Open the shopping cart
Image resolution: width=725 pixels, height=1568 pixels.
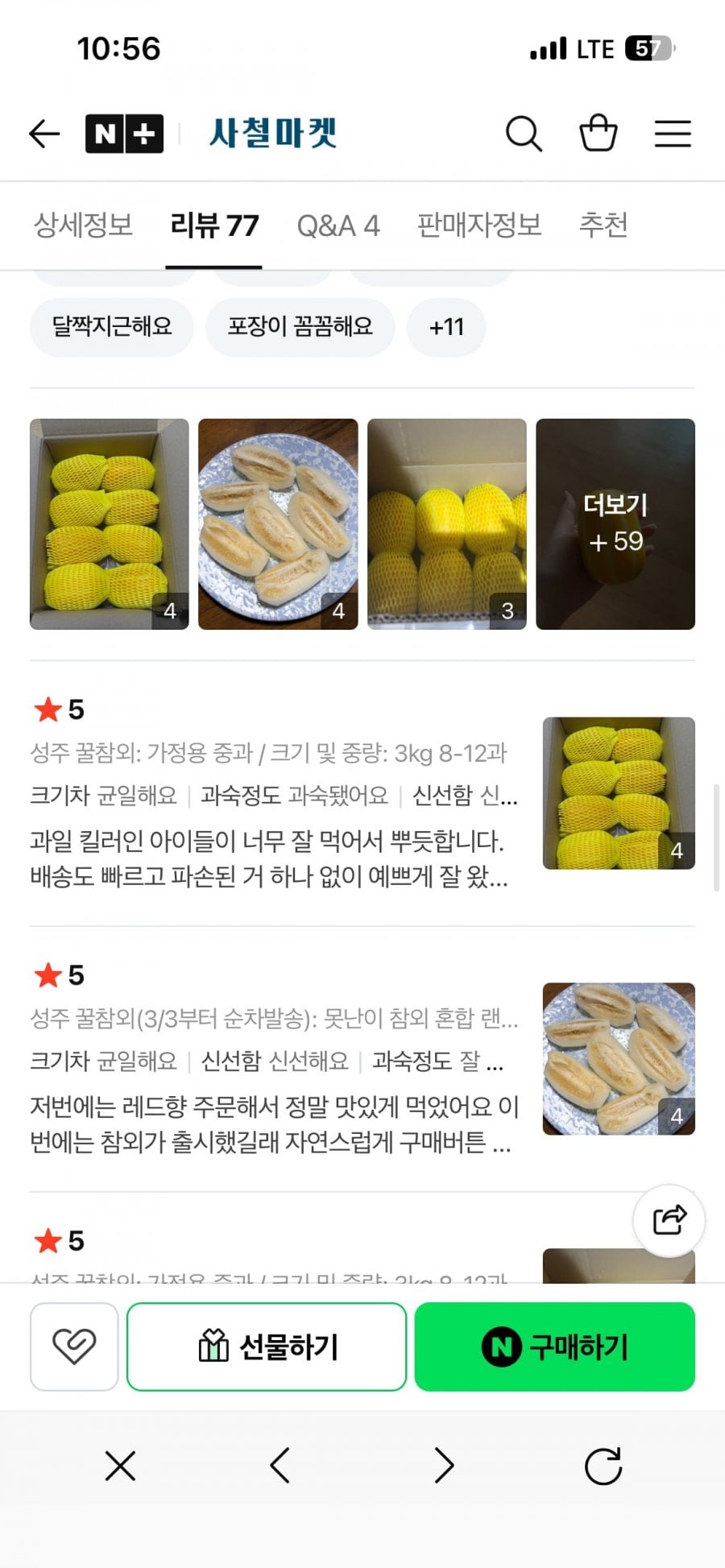pyautogui.click(x=599, y=134)
